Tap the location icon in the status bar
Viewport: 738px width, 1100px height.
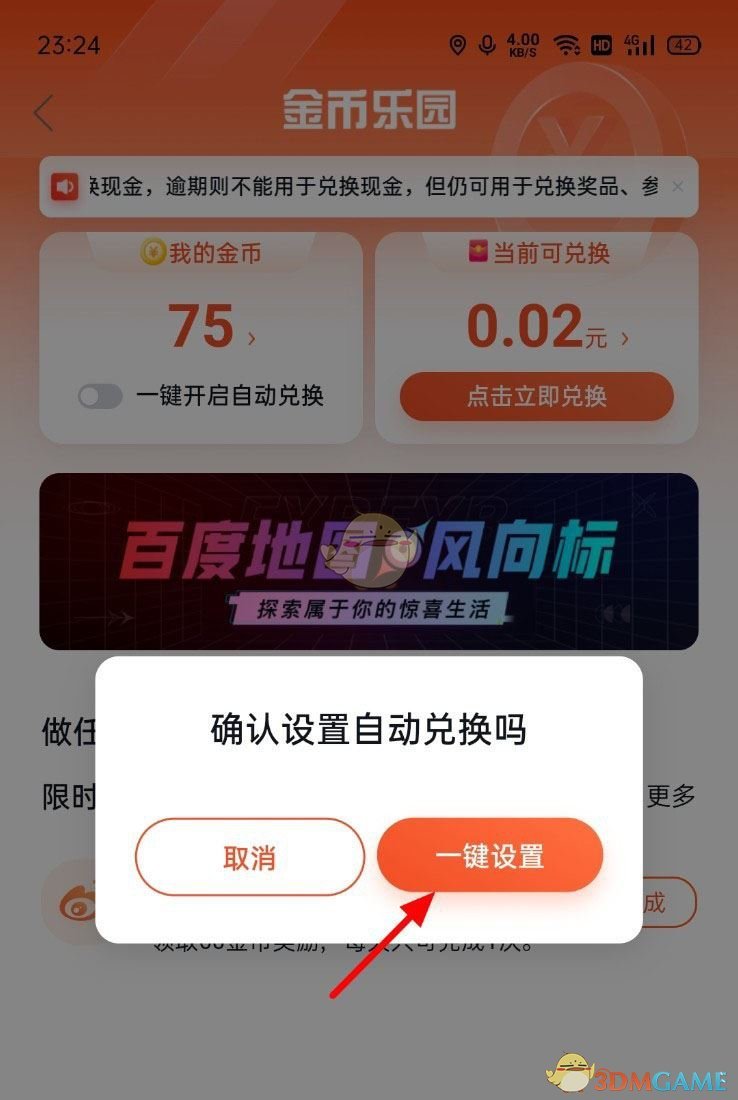pyautogui.click(x=459, y=45)
